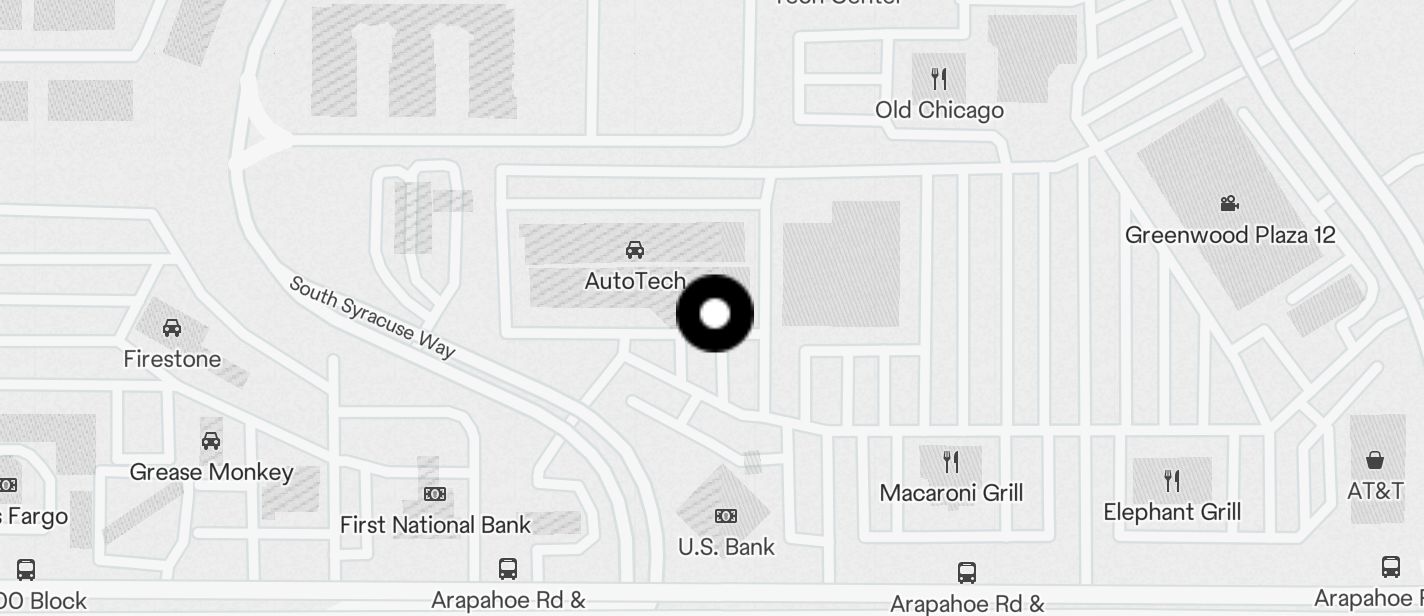Image resolution: width=1424 pixels, height=616 pixels.
Task: Tap the Firestone auto shop marker
Action: click(172, 328)
